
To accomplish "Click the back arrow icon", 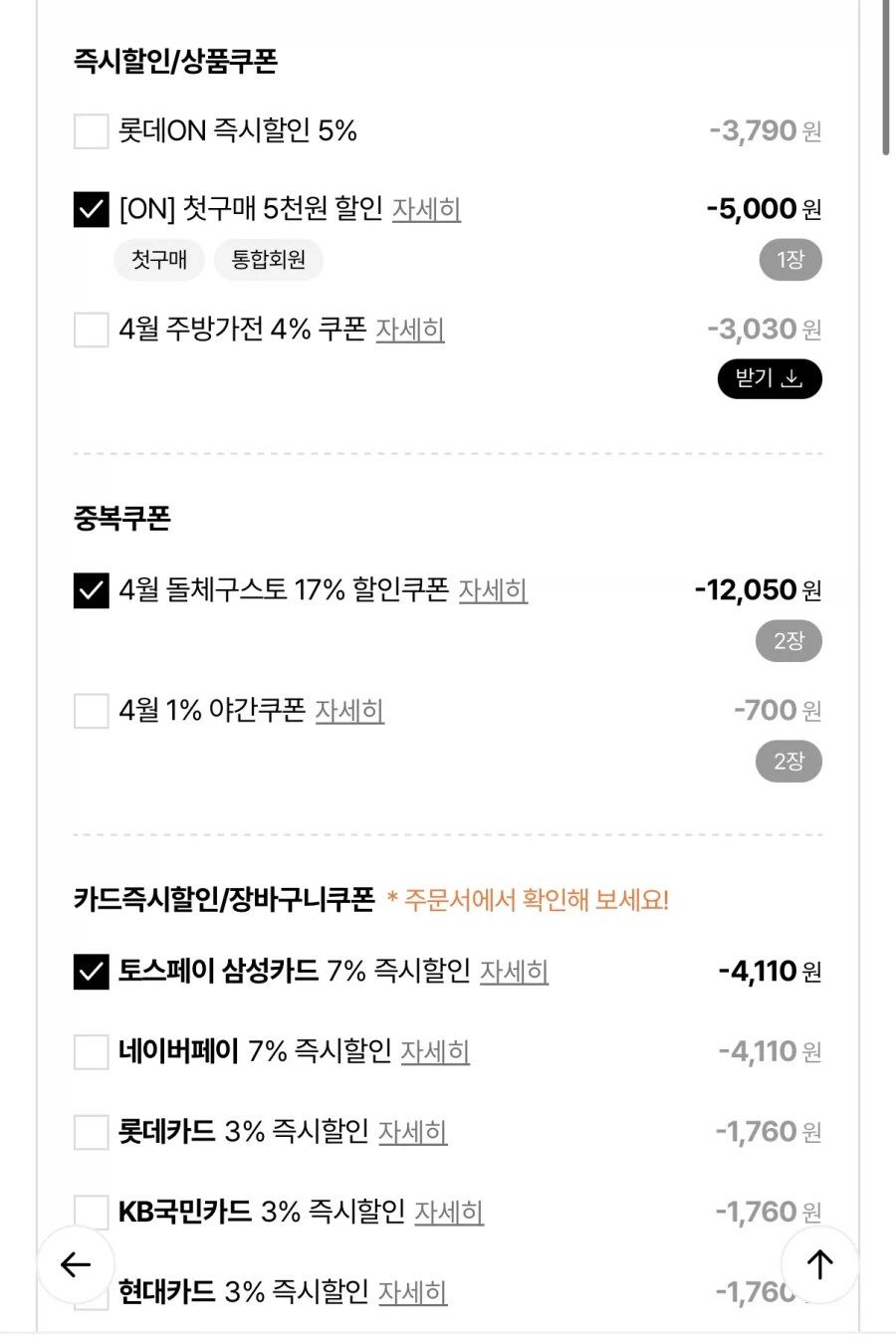I will click(74, 1265).
